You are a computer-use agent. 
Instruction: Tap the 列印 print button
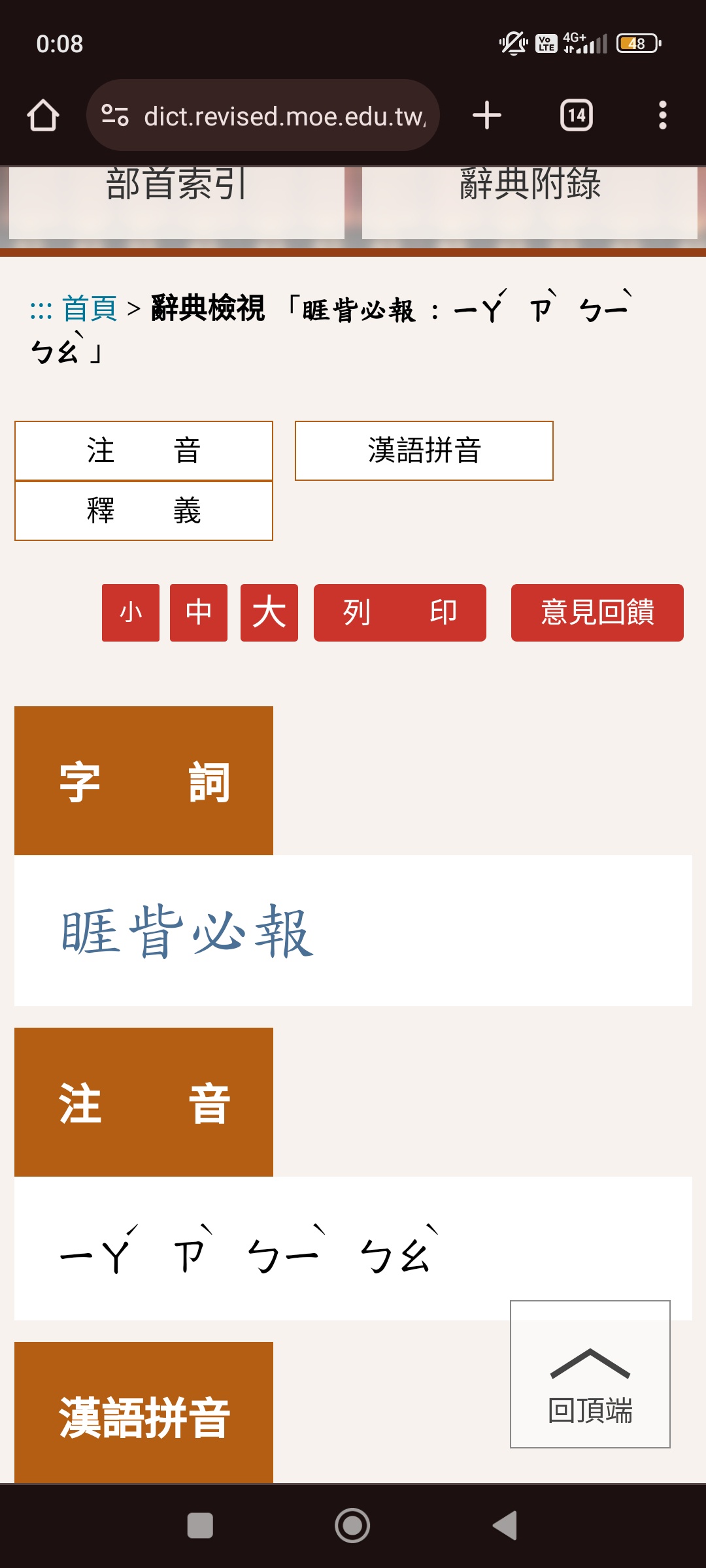400,613
